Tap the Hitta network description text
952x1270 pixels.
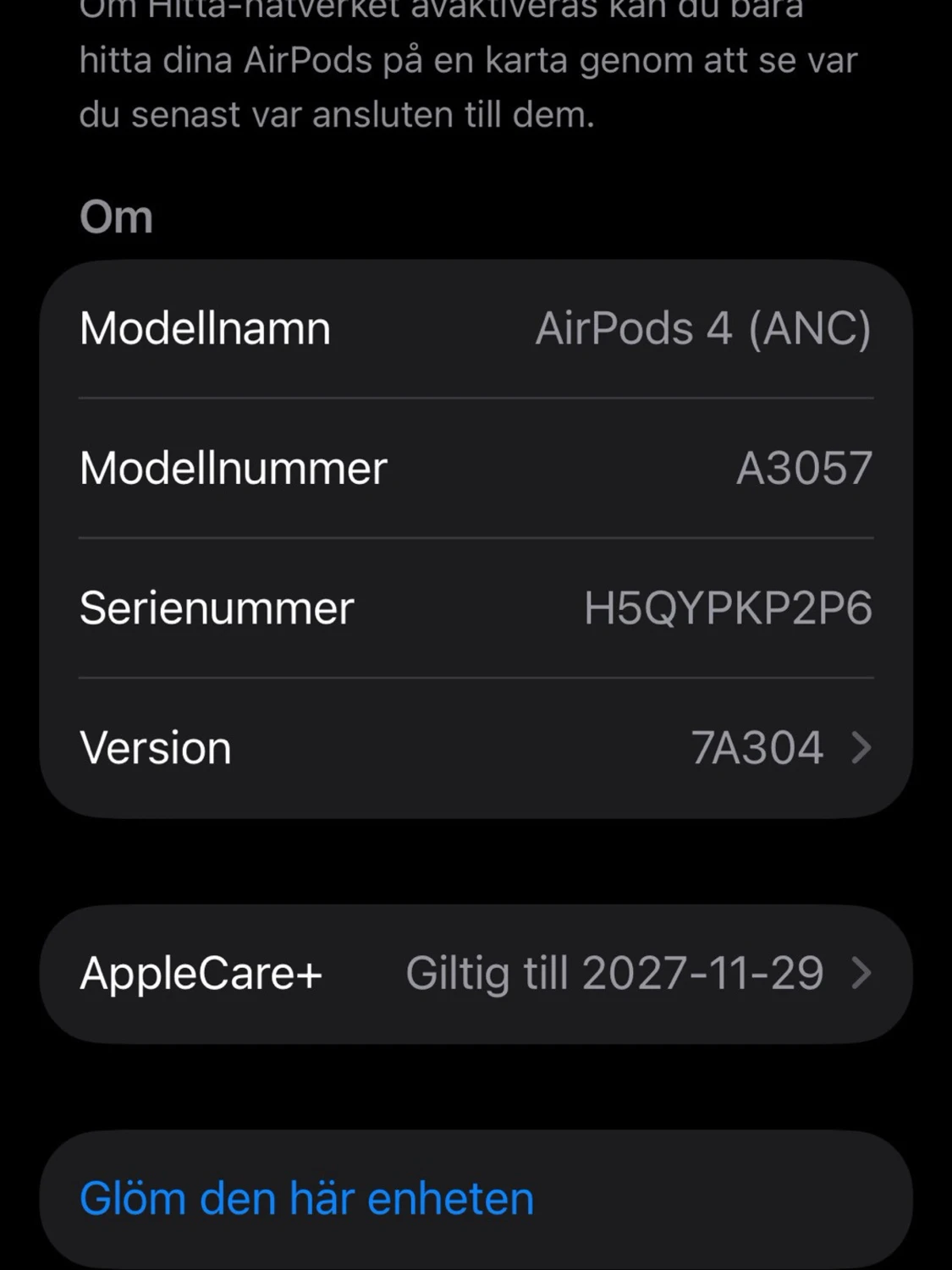(x=465, y=63)
